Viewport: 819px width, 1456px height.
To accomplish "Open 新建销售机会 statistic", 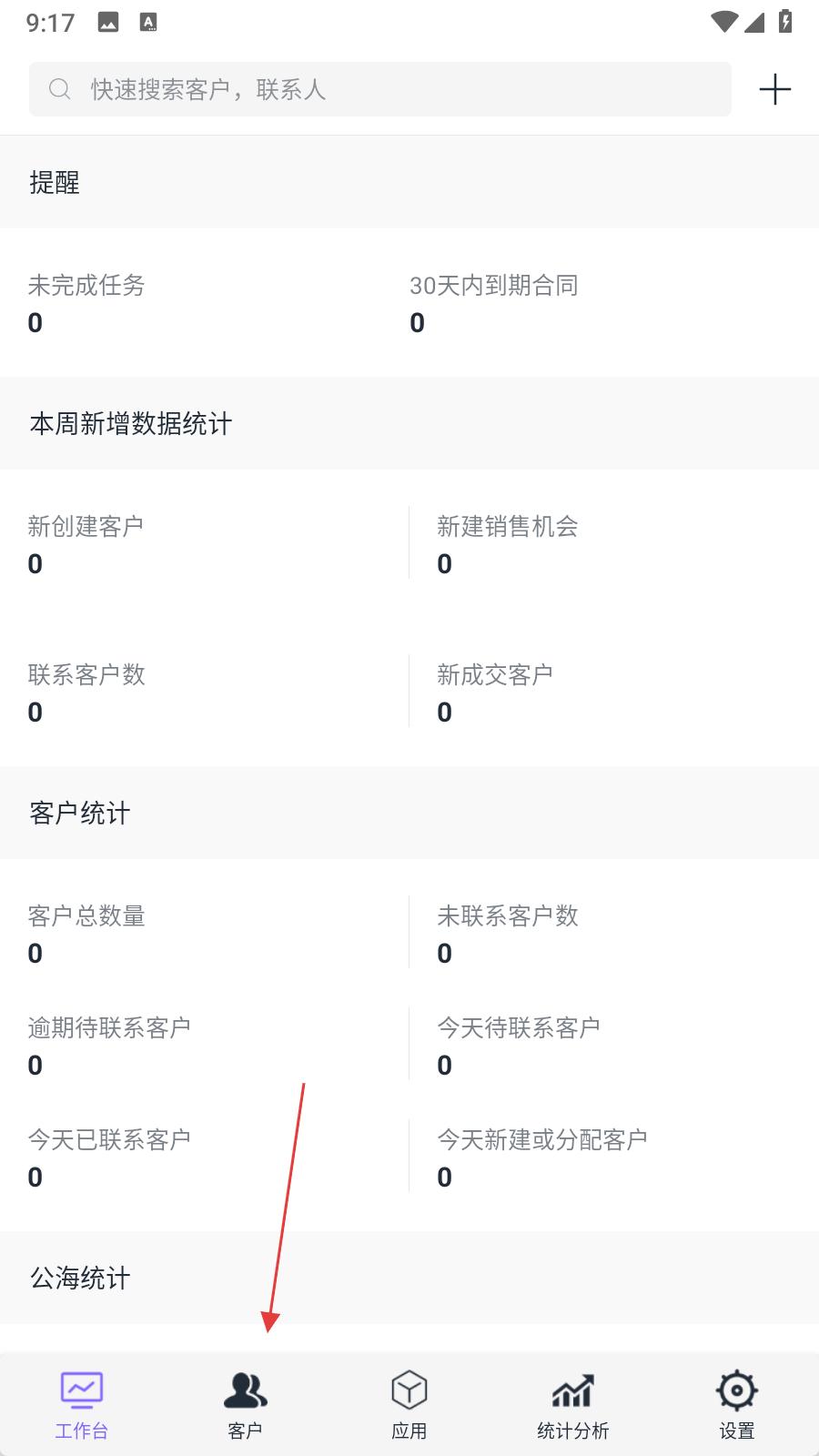I will (614, 544).
